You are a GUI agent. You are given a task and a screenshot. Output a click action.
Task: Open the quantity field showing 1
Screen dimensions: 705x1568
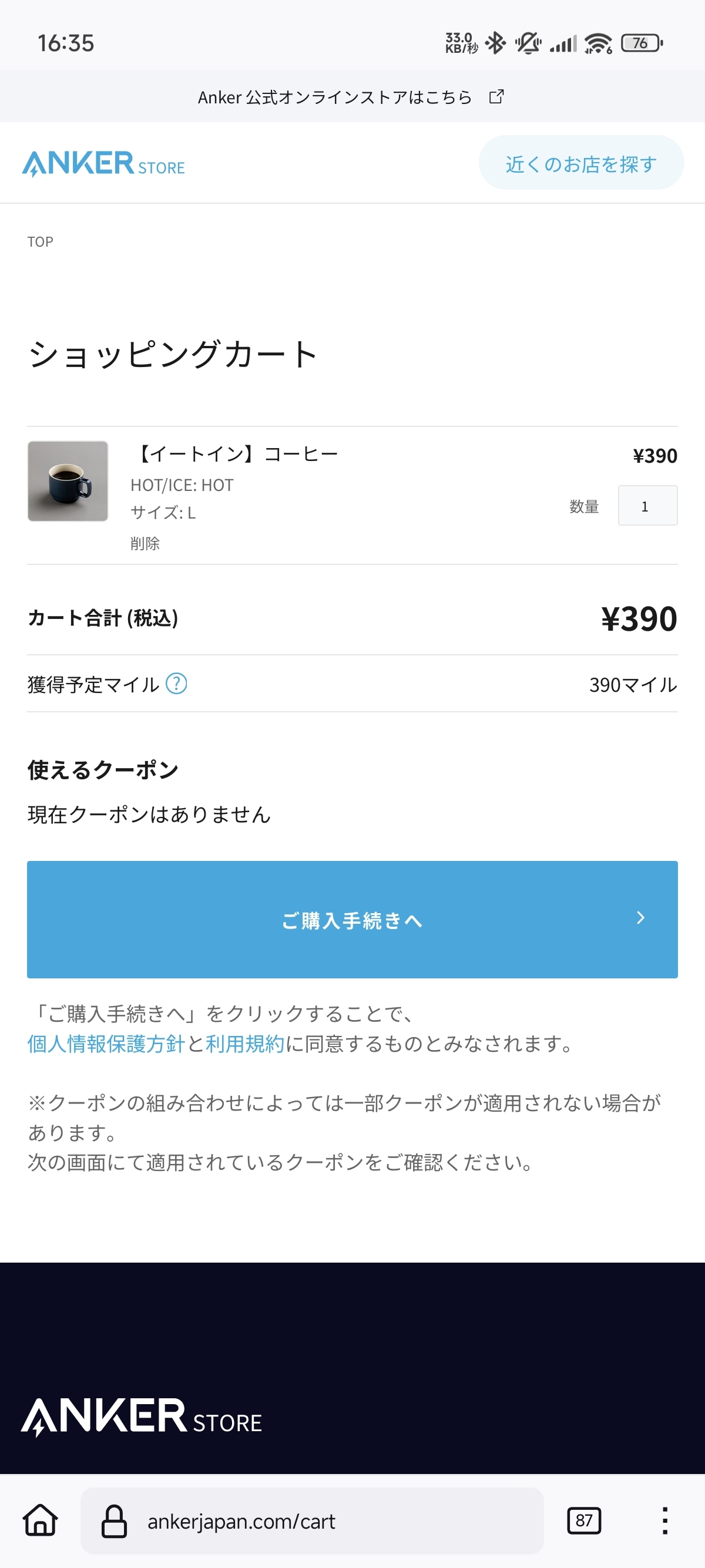(x=647, y=506)
